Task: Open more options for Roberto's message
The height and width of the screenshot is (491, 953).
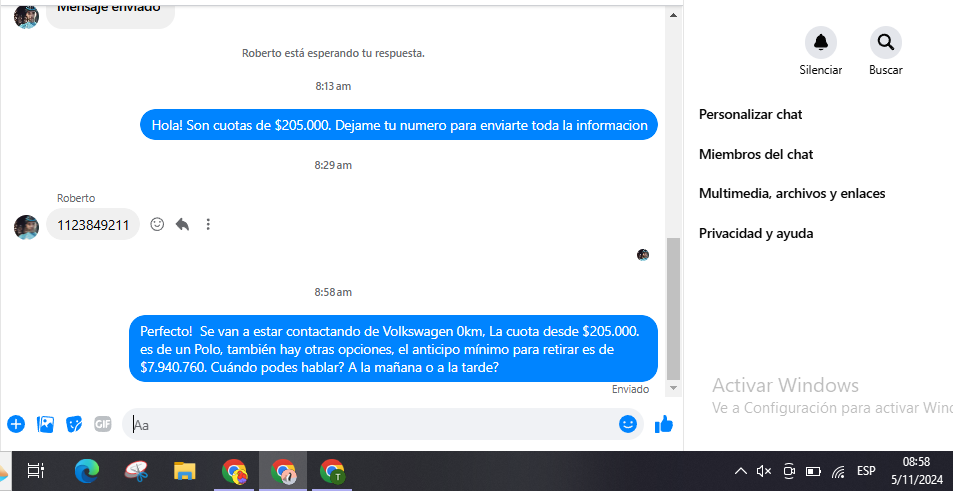Action: [x=208, y=225]
